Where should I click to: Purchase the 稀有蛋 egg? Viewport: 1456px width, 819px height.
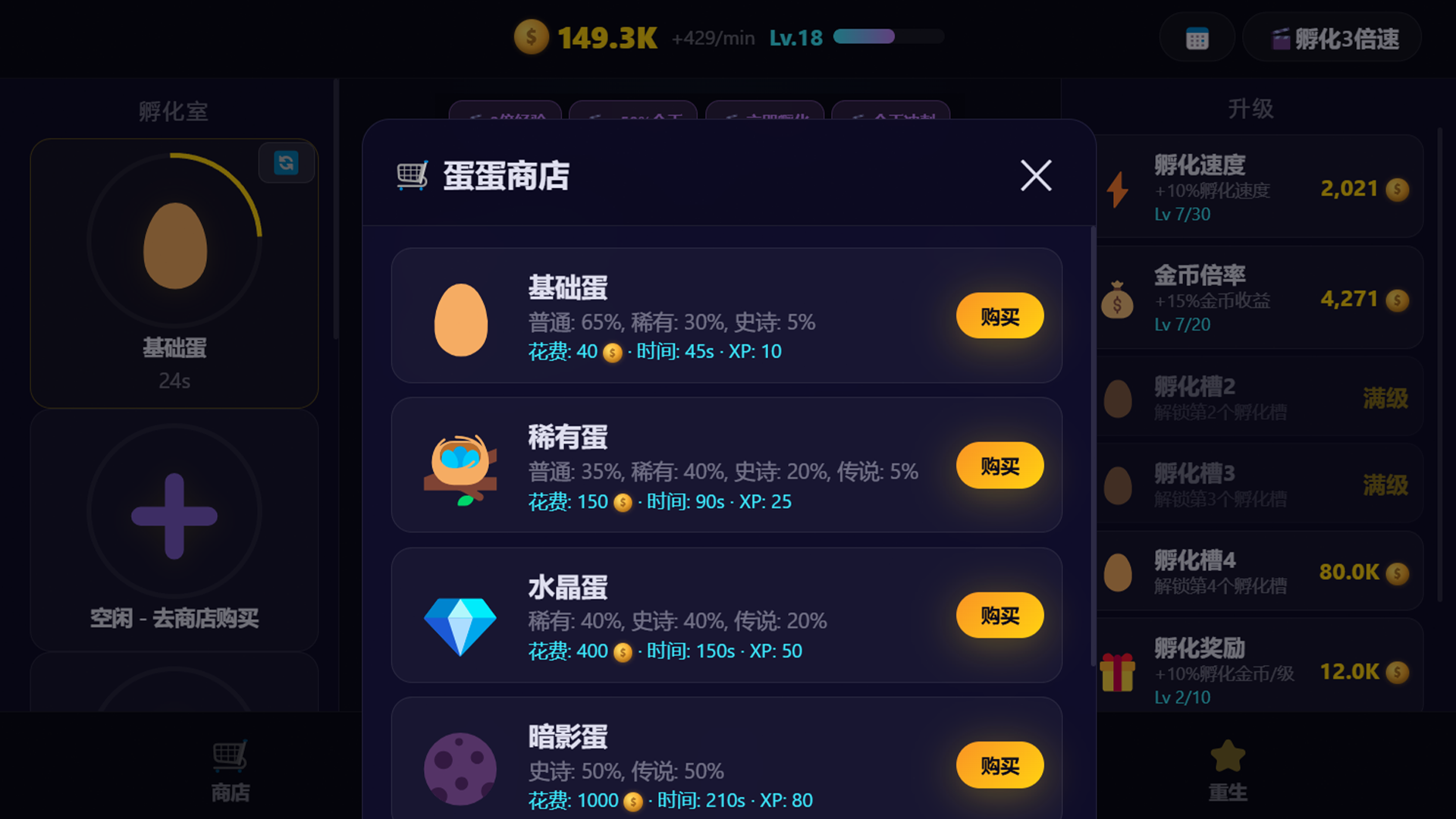[999, 466]
